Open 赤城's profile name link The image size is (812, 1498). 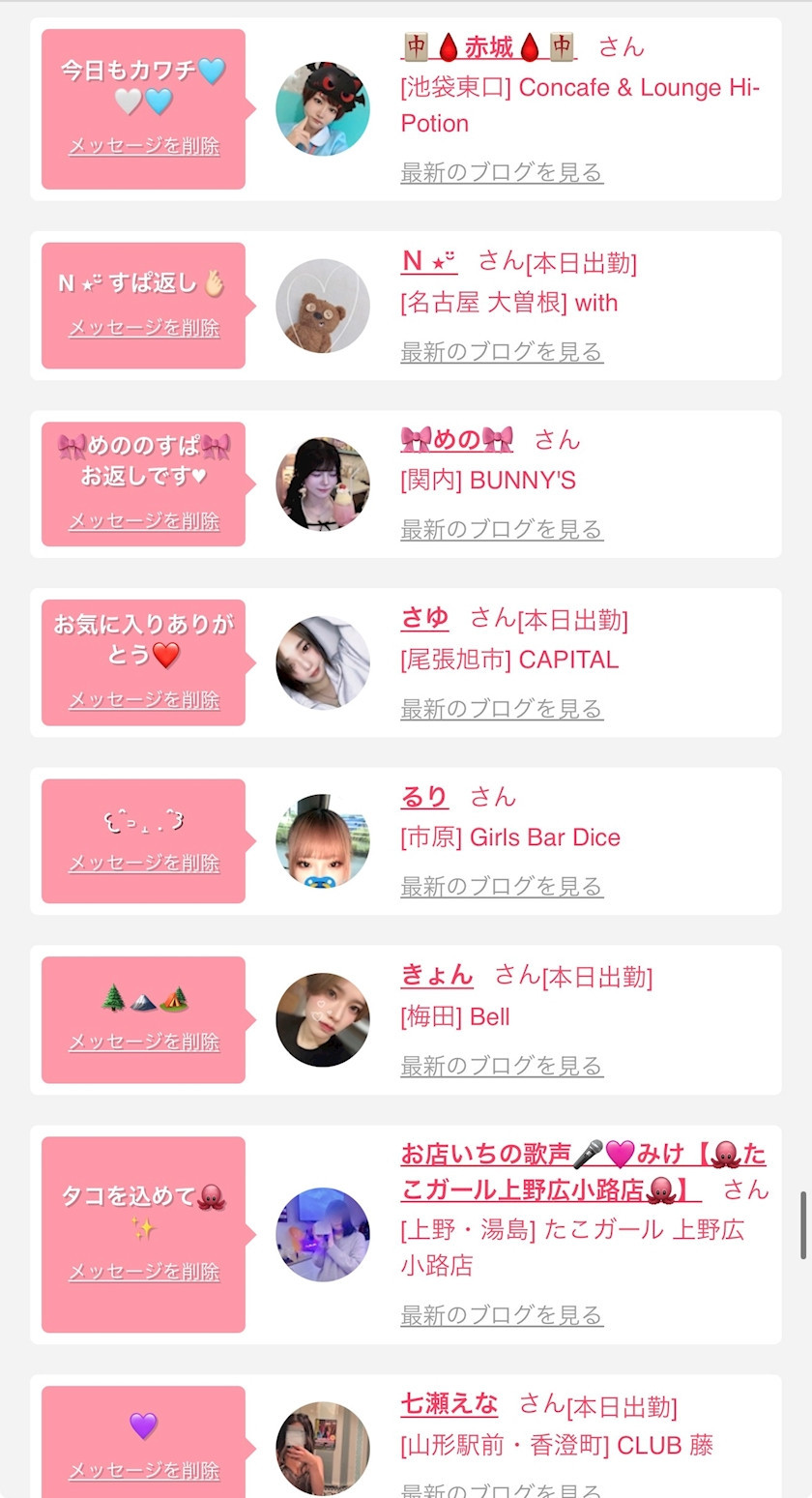click(x=488, y=46)
